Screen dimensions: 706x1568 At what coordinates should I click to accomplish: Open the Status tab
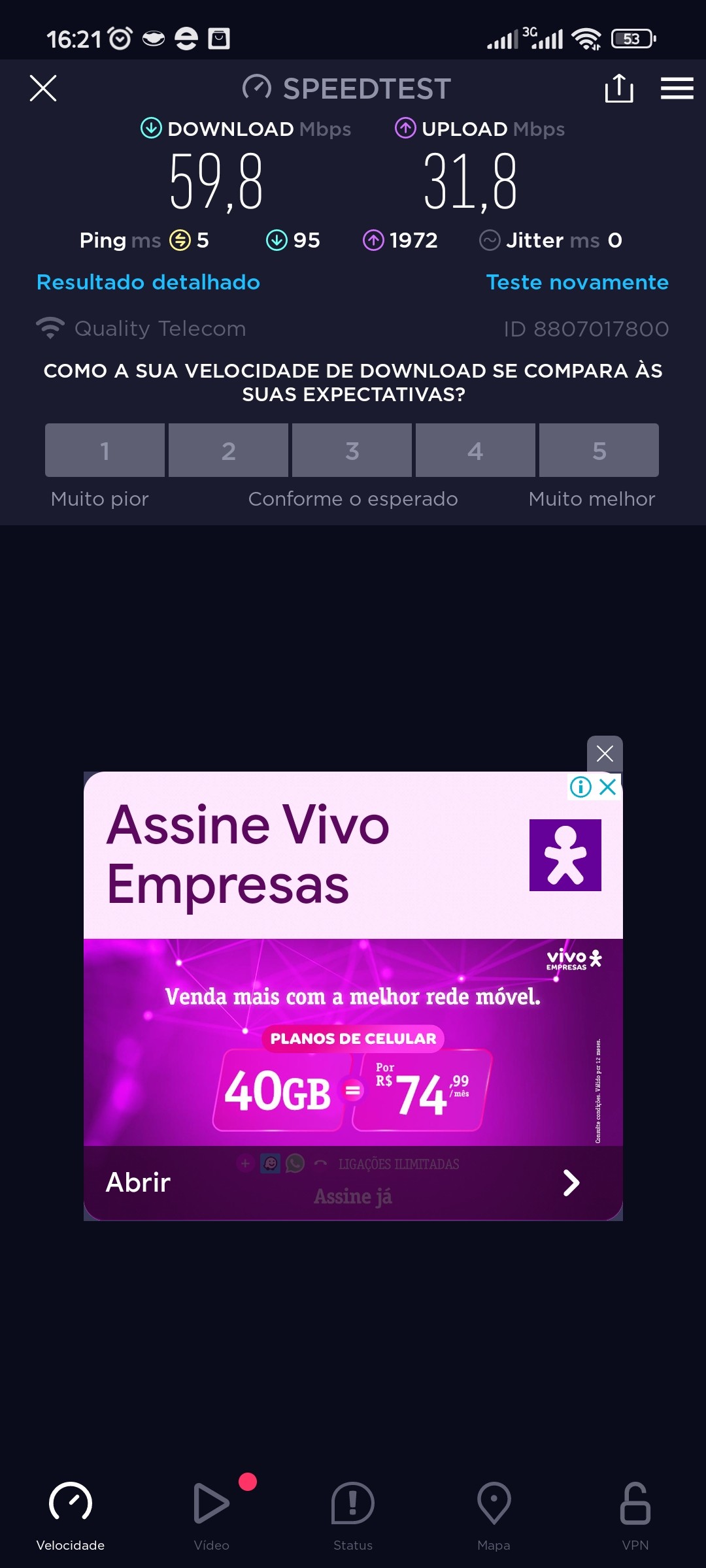pos(353,1516)
